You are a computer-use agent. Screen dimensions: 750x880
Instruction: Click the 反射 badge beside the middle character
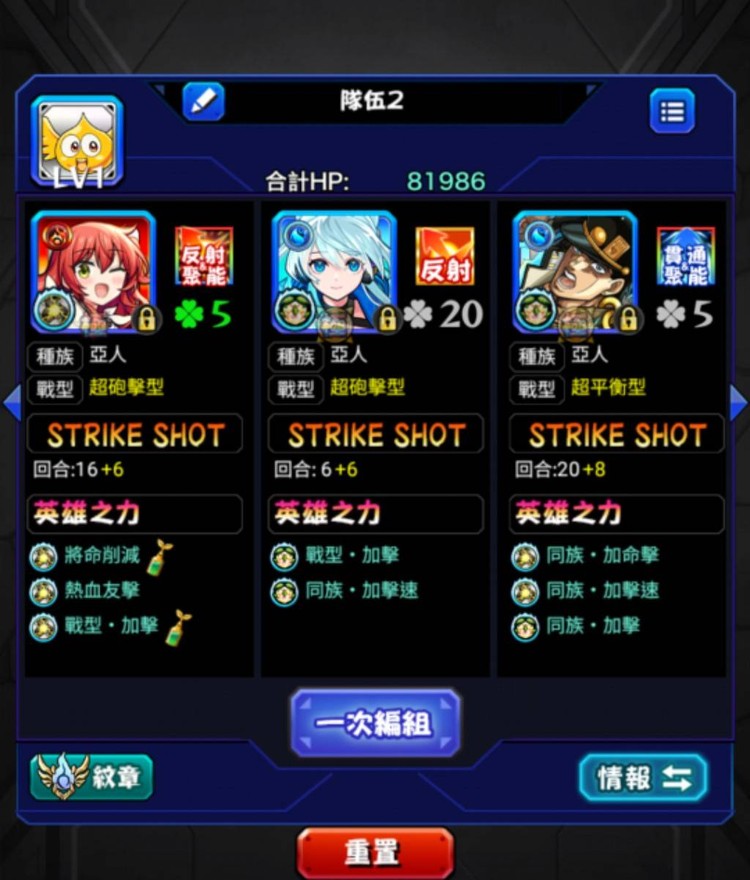[444, 255]
